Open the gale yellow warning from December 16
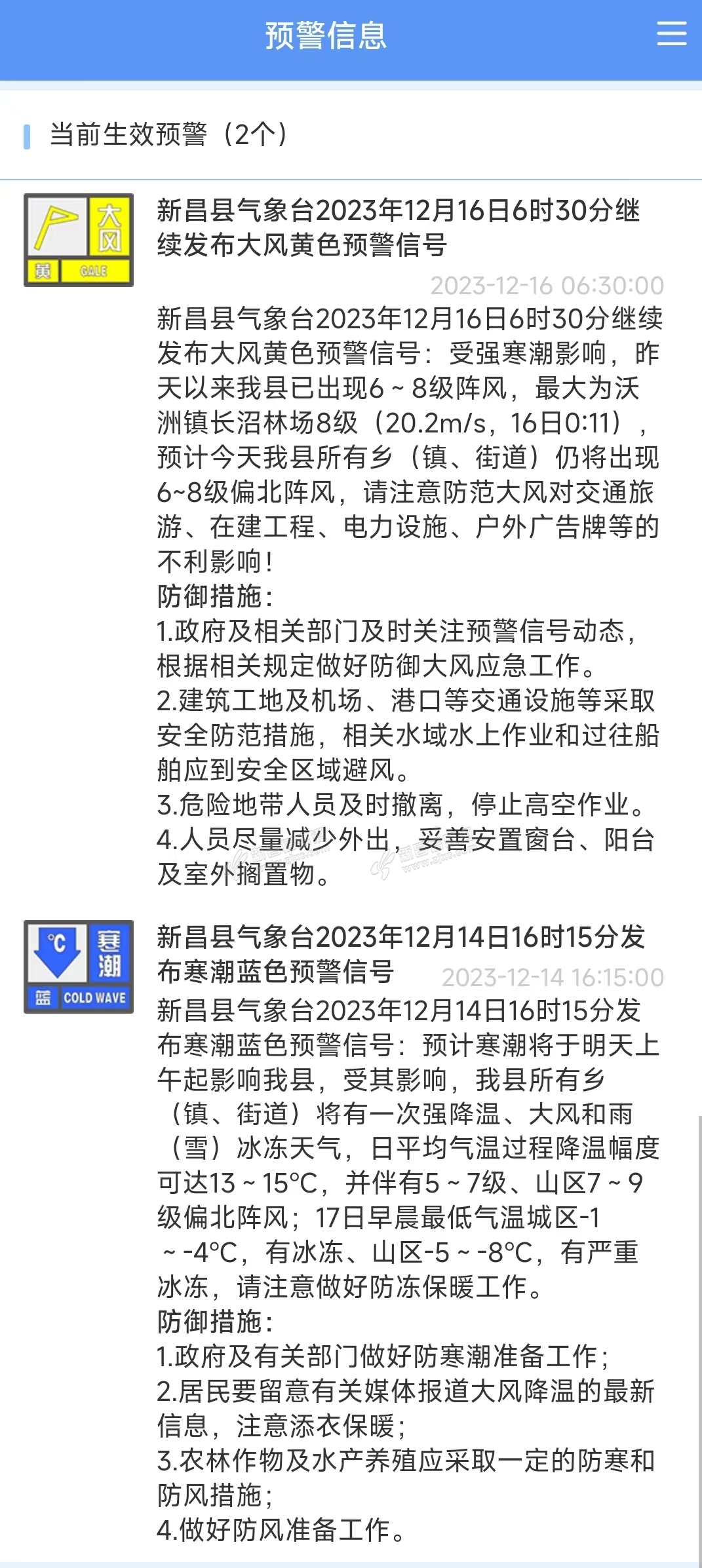The width and height of the screenshot is (702, 1568). 398,227
